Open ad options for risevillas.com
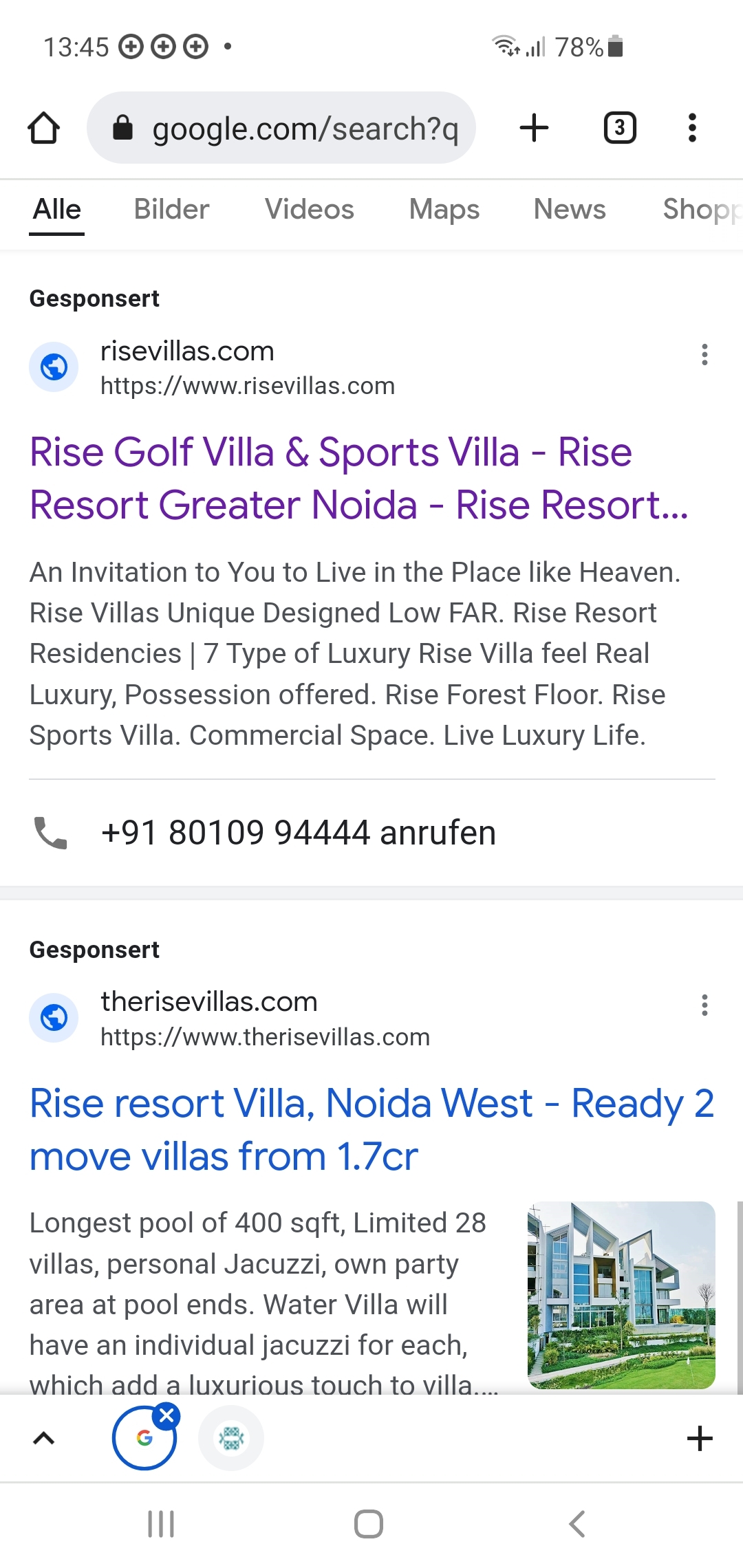Viewport: 743px width, 1568px height. point(704,355)
